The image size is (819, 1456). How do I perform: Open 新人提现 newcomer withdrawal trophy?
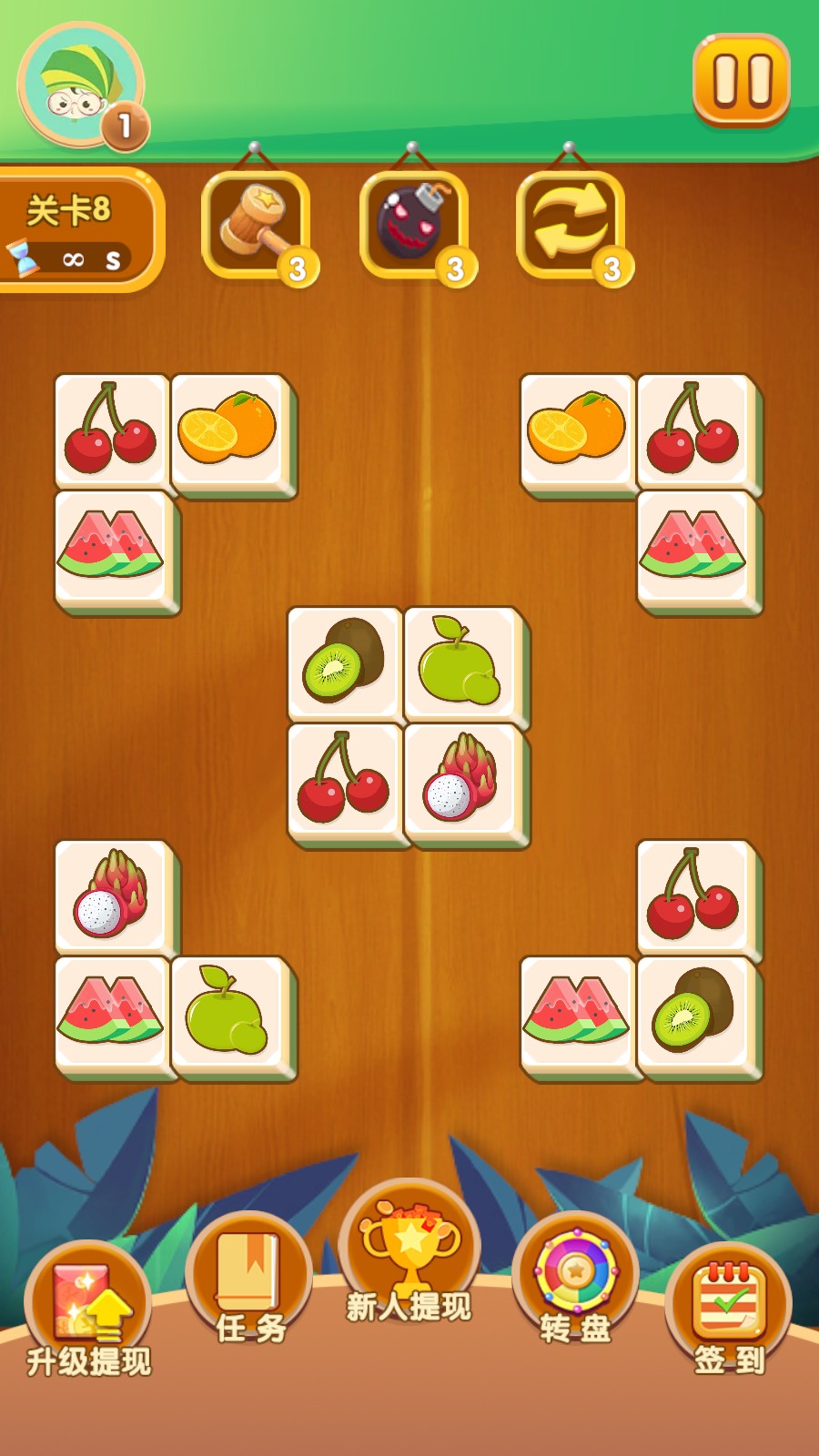[409, 1256]
